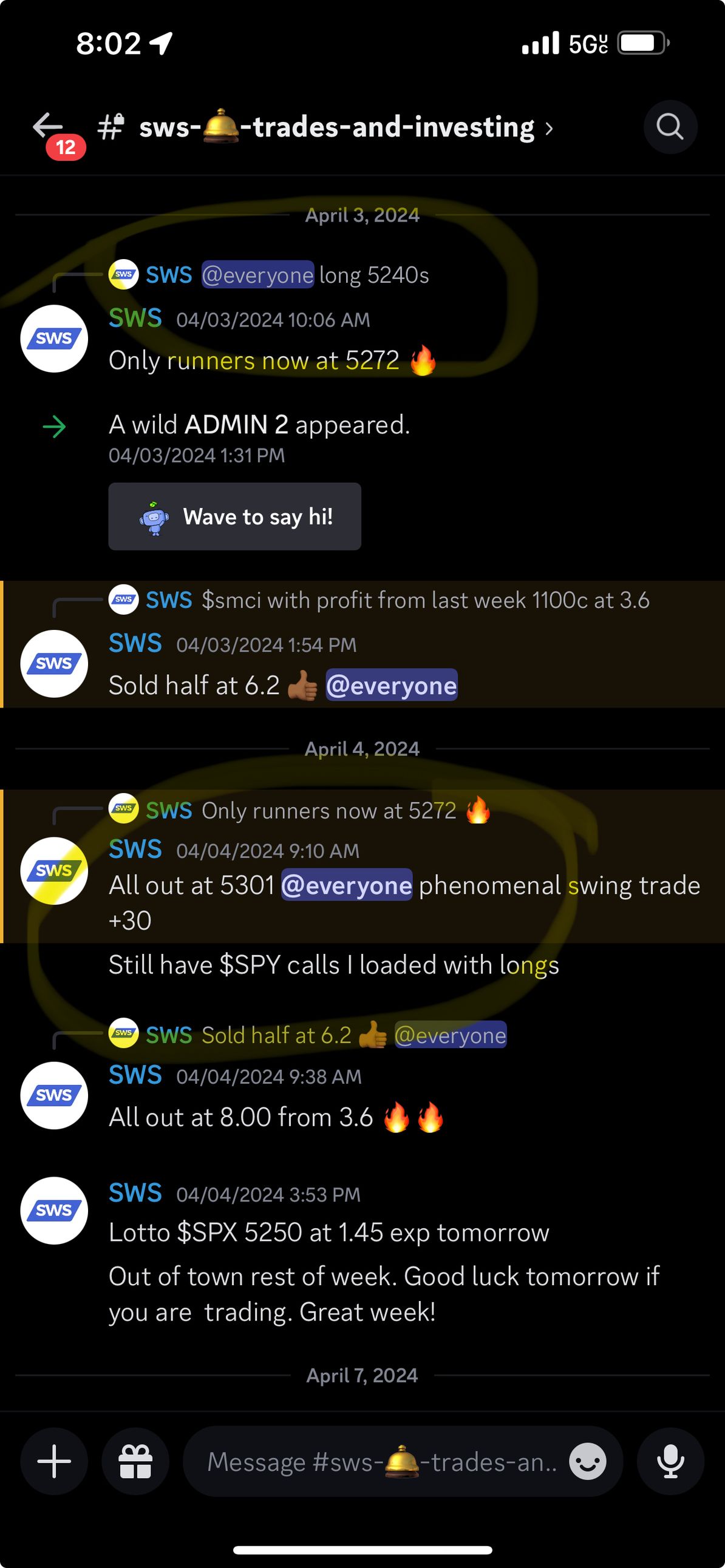Jump to replied '$smci with profit' message
Viewport: 725px width, 1568px height.
tap(424, 600)
